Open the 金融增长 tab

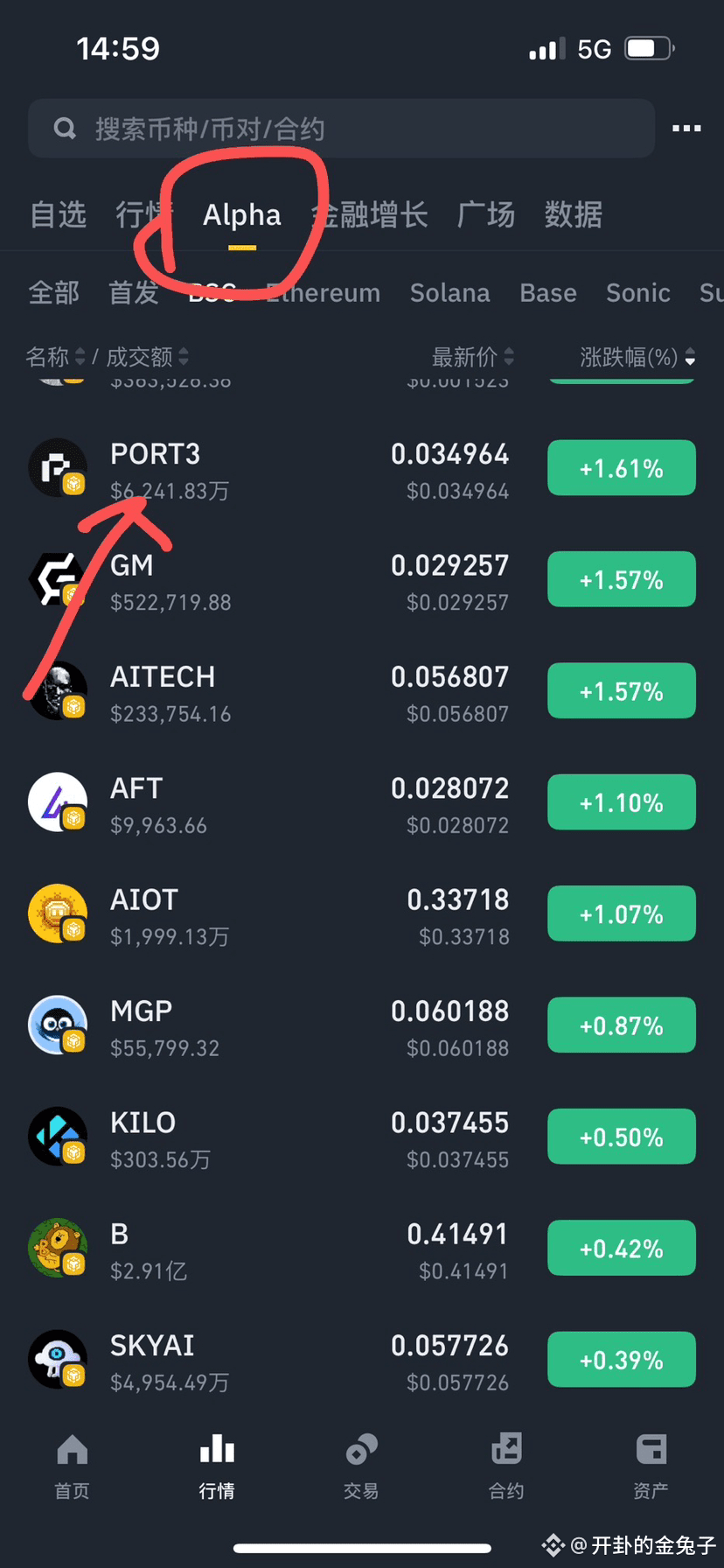(369, 215)
